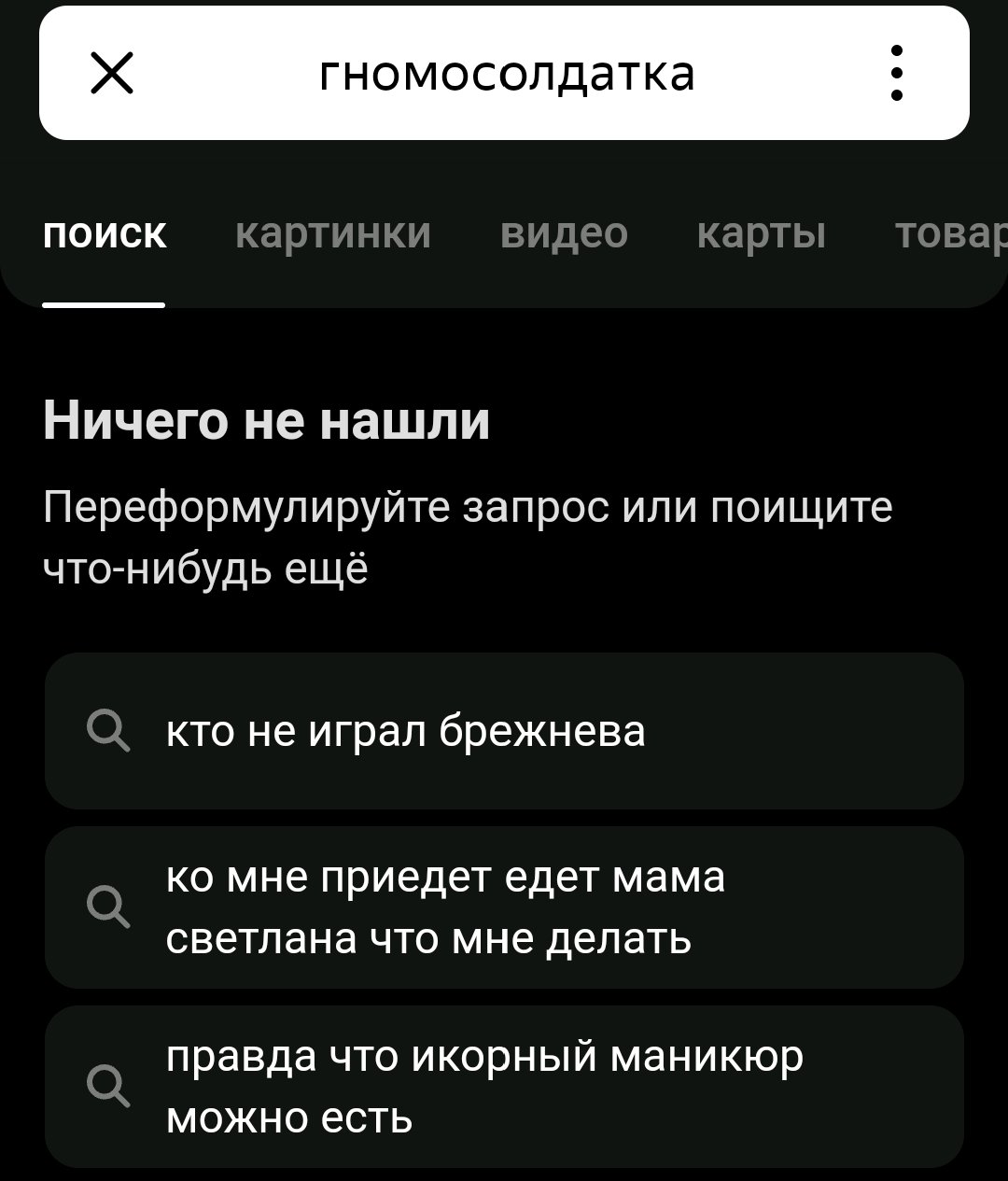1008x1181 pixels.
Task: Open the three-dot overflow menu
Action: [896, 73]
